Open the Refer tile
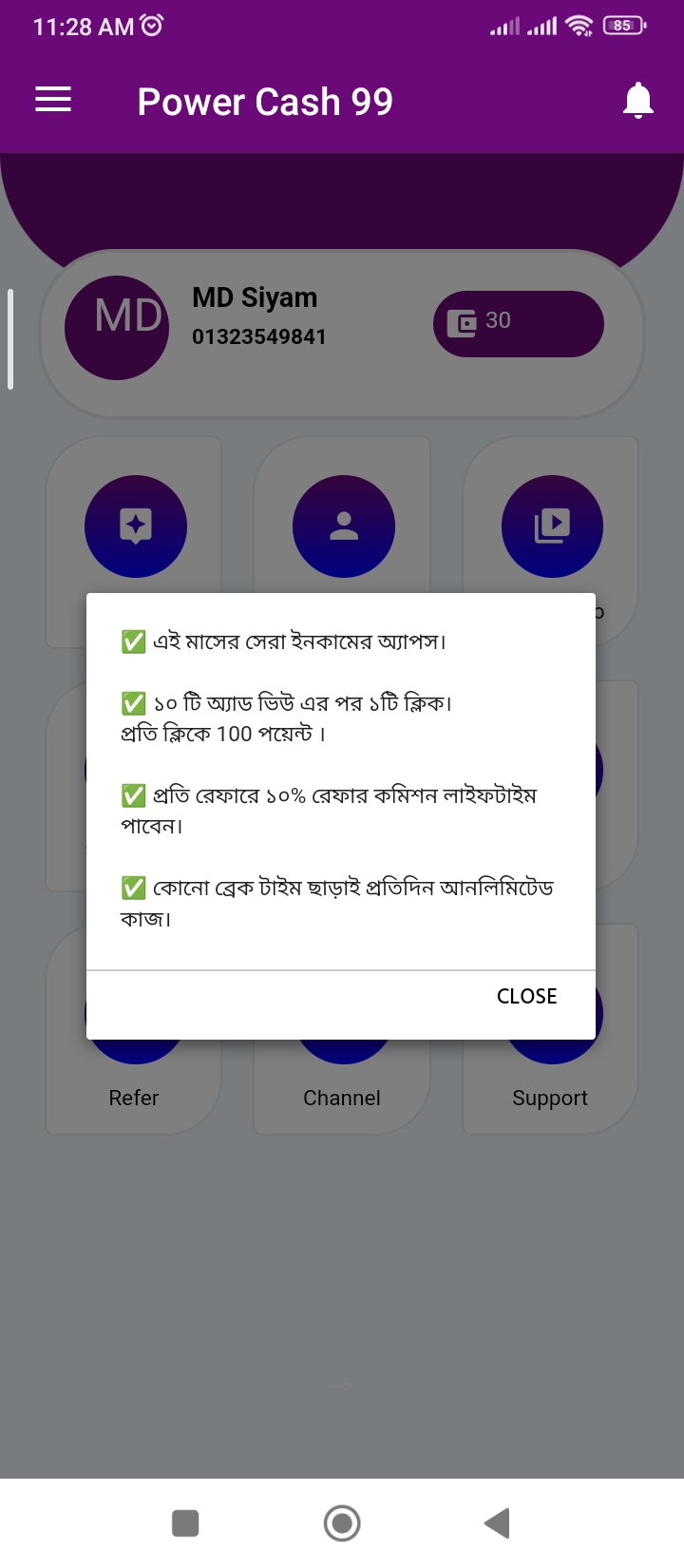Viewport: 684px width, 1568px height. (134, 1098)
